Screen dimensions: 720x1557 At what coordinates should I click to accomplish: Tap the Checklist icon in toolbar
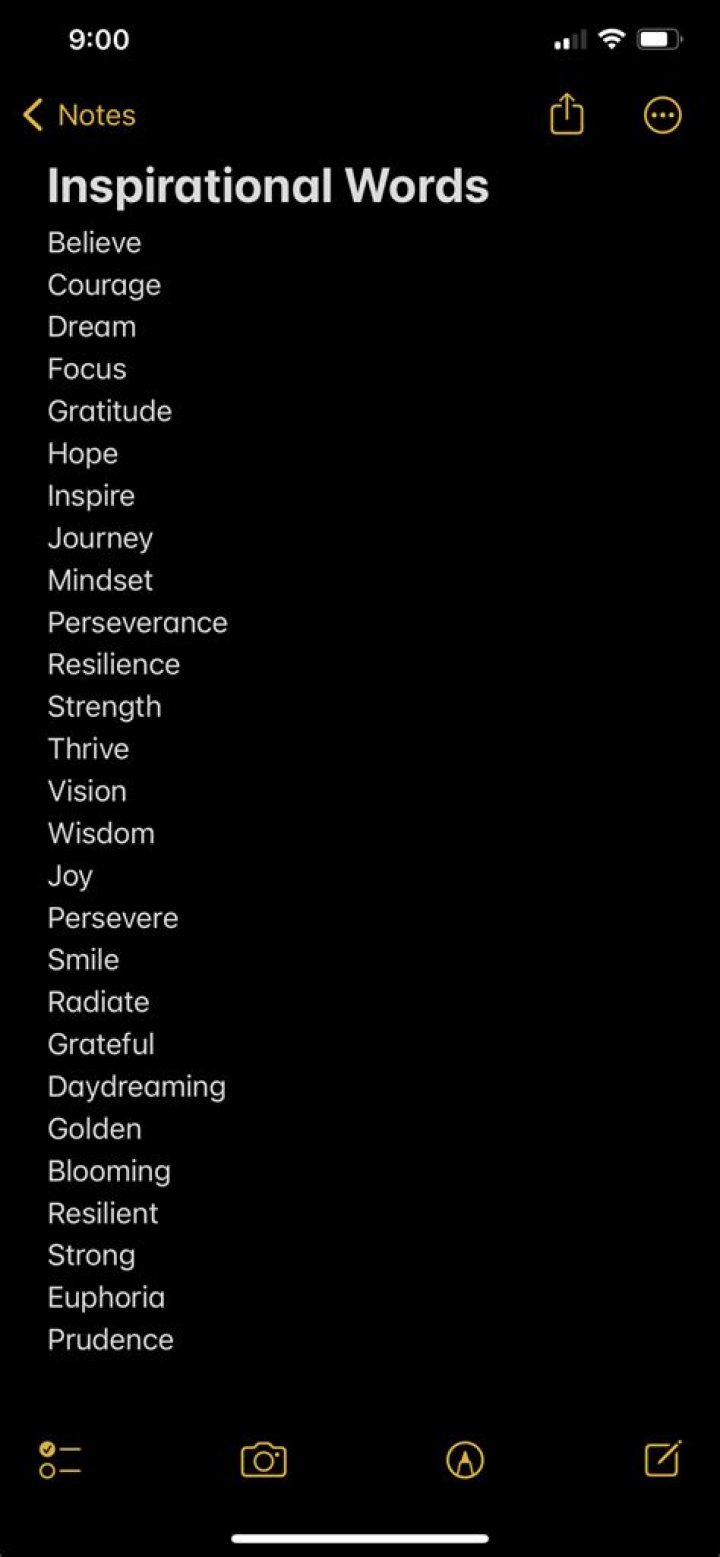coord(60,1460)
